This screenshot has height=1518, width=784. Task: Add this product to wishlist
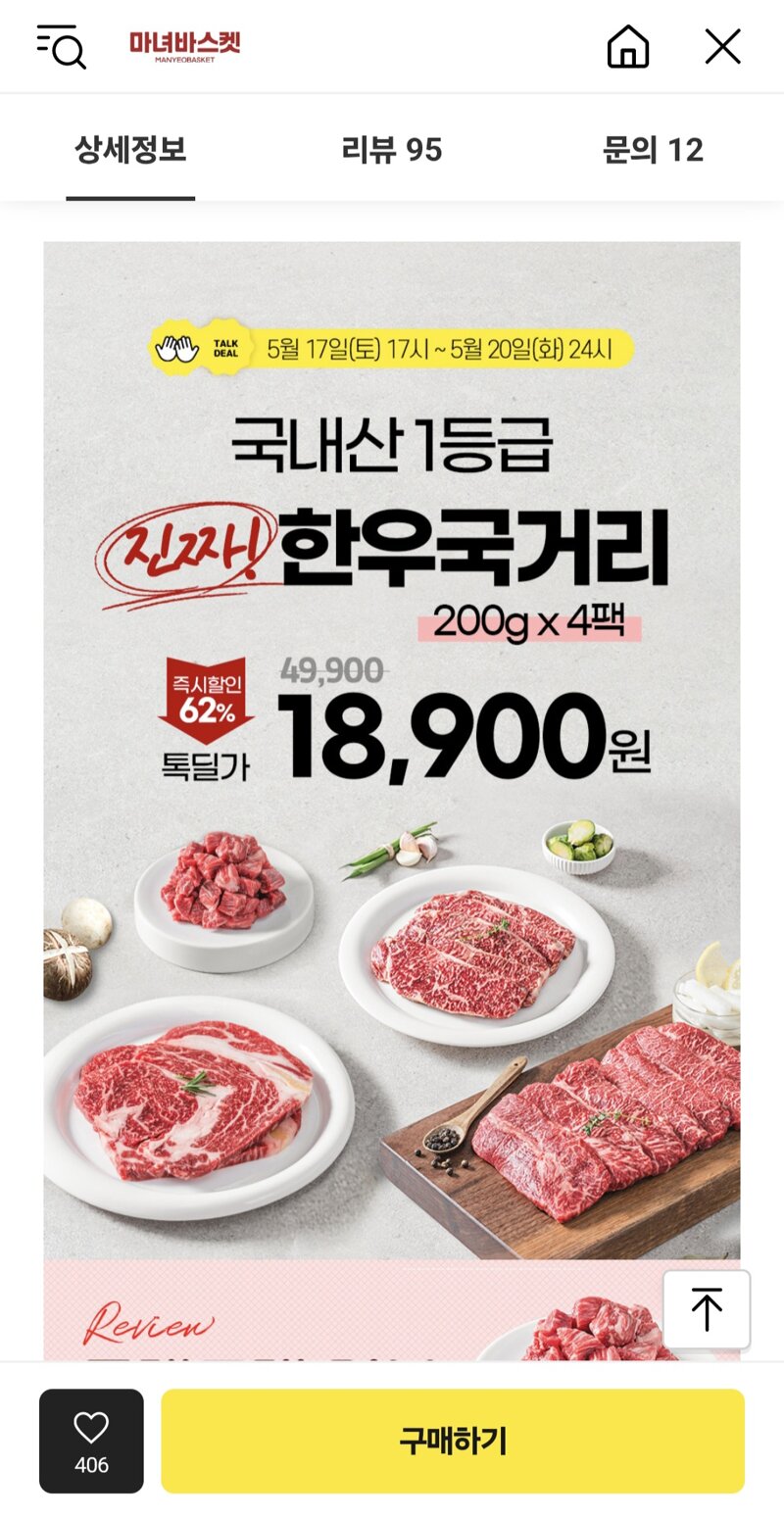pos(91,1440)
